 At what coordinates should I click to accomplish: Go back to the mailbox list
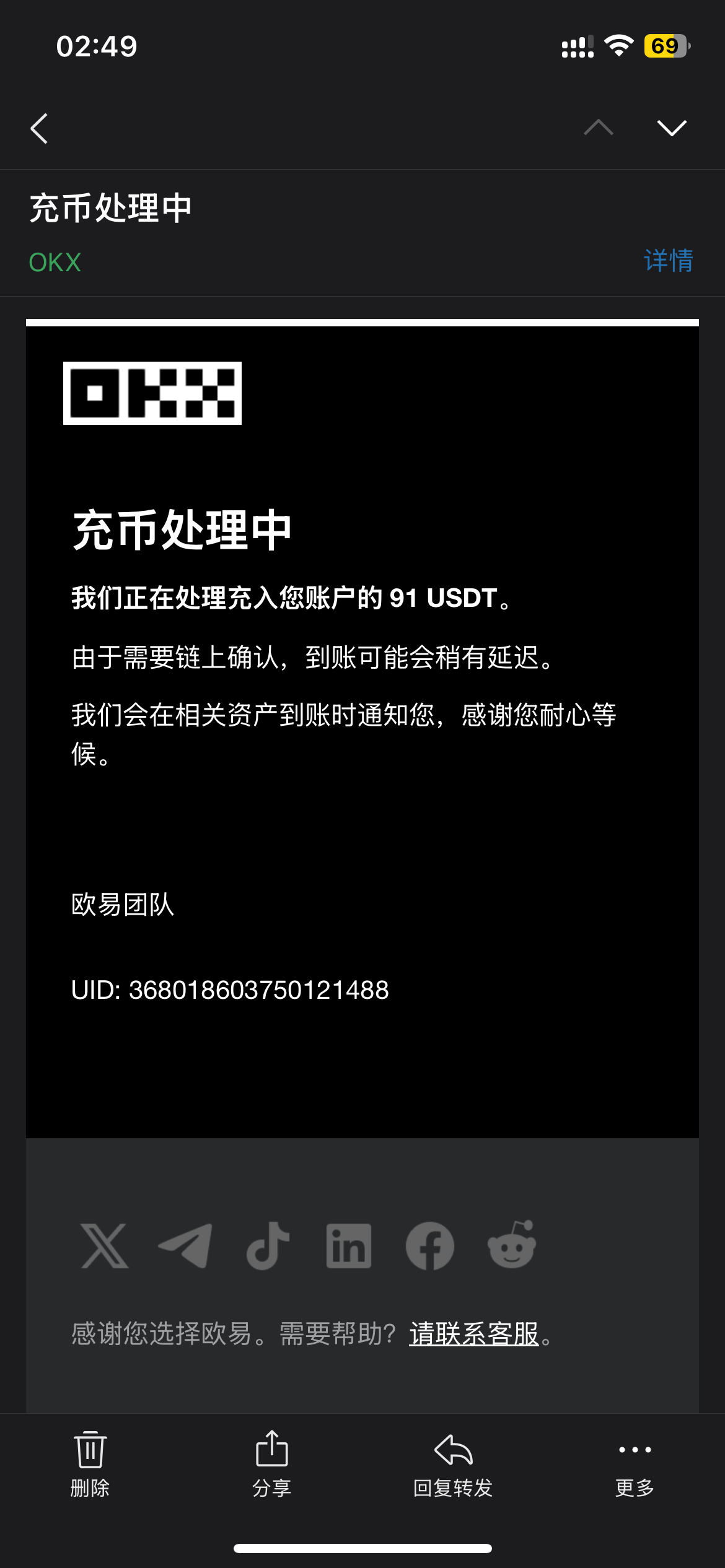[39, 128]
